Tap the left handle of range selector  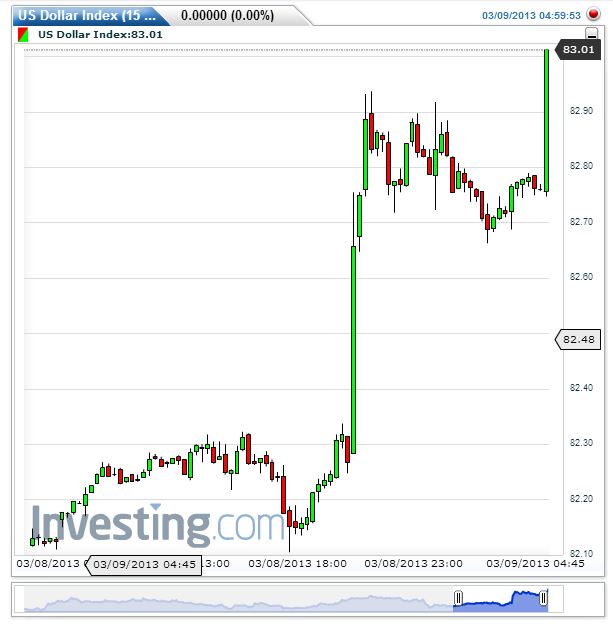pyautogui.click(x=458, y=599)
